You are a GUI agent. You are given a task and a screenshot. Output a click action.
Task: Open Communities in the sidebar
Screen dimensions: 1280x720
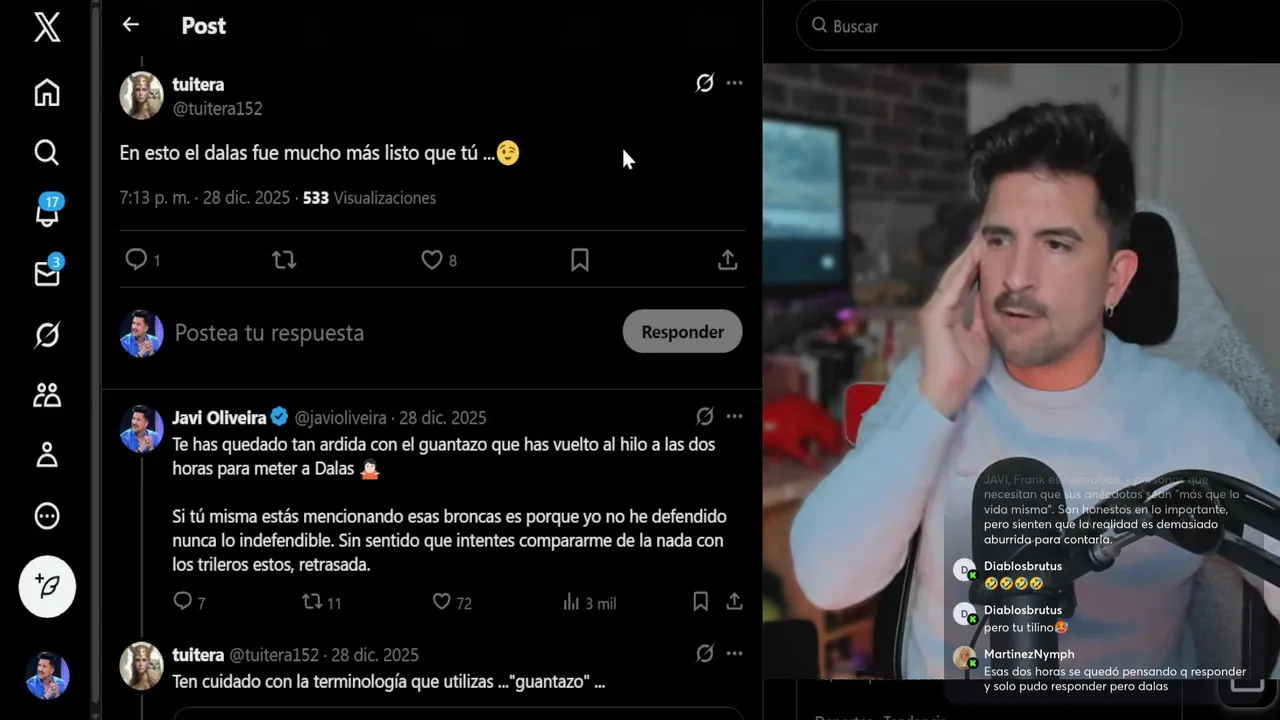point(47,396)
